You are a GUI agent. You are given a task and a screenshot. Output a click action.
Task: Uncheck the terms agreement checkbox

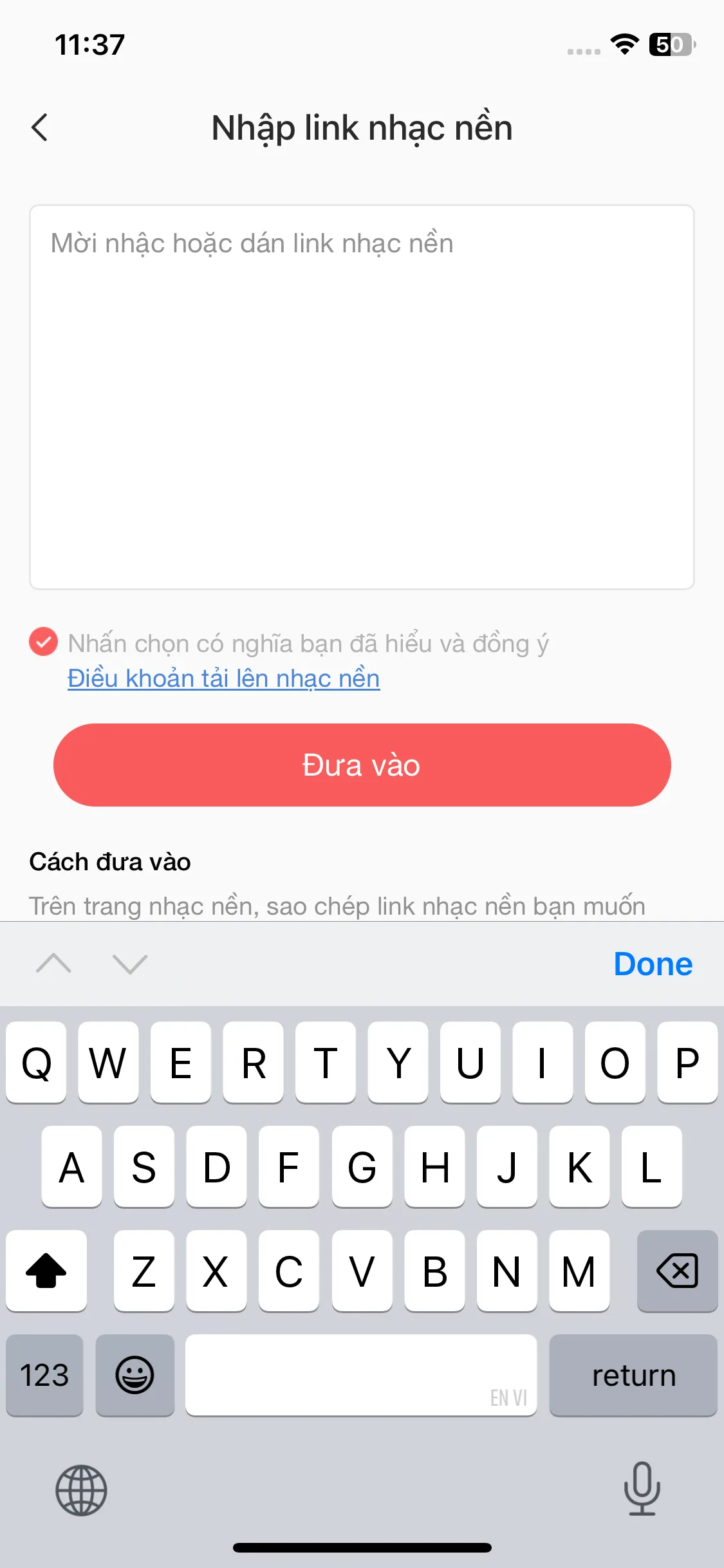(44, 642)
